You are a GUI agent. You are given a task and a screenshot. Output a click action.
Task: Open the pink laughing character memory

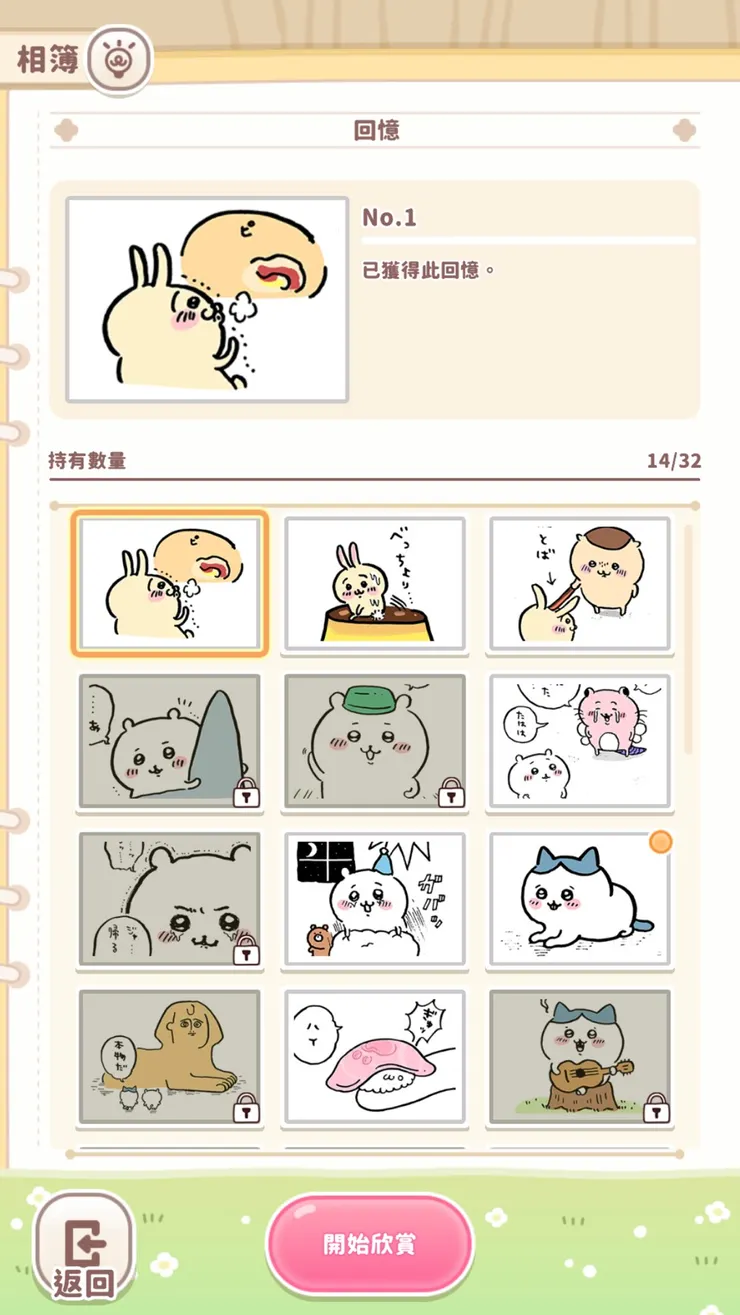pos(579,741)
